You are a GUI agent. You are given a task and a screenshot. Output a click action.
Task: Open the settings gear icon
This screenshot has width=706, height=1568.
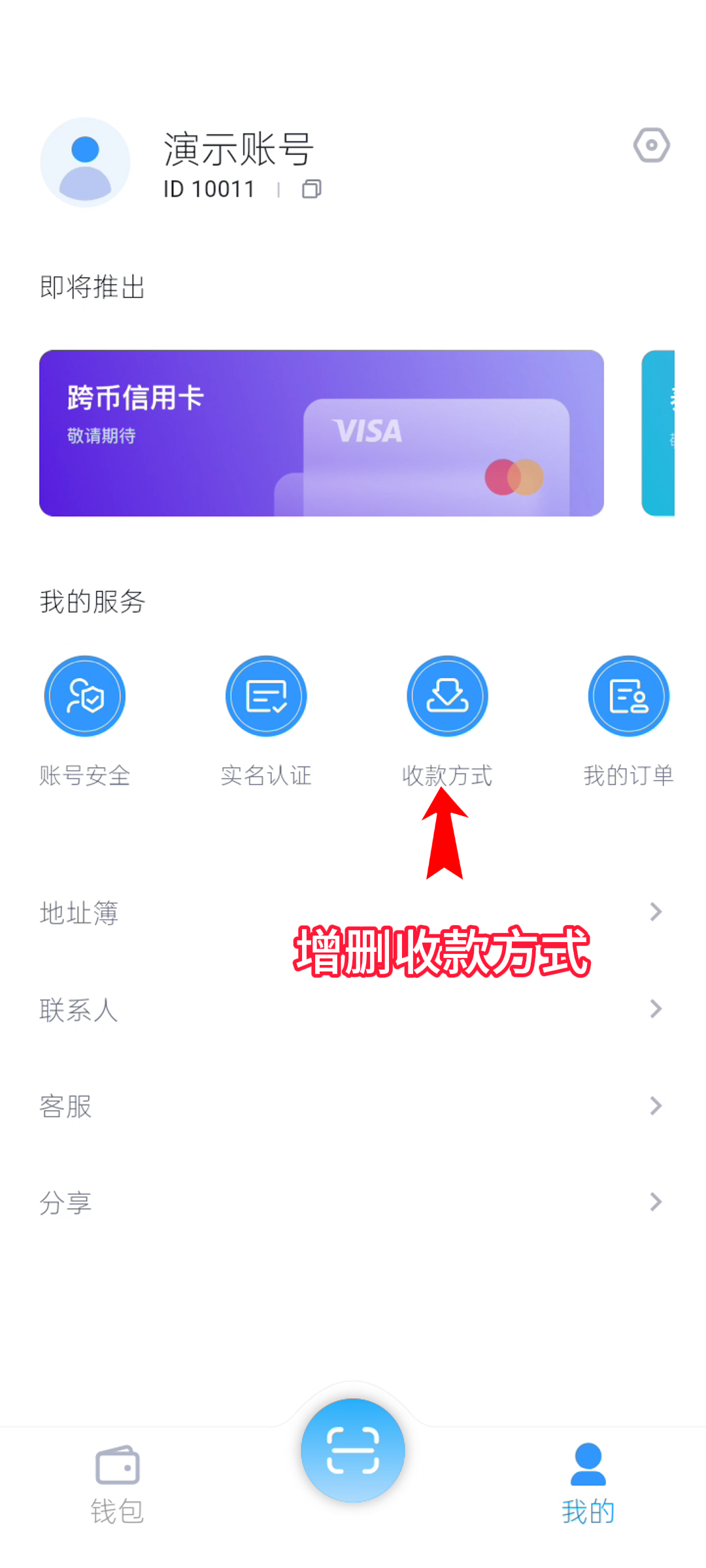pos(651,145)
